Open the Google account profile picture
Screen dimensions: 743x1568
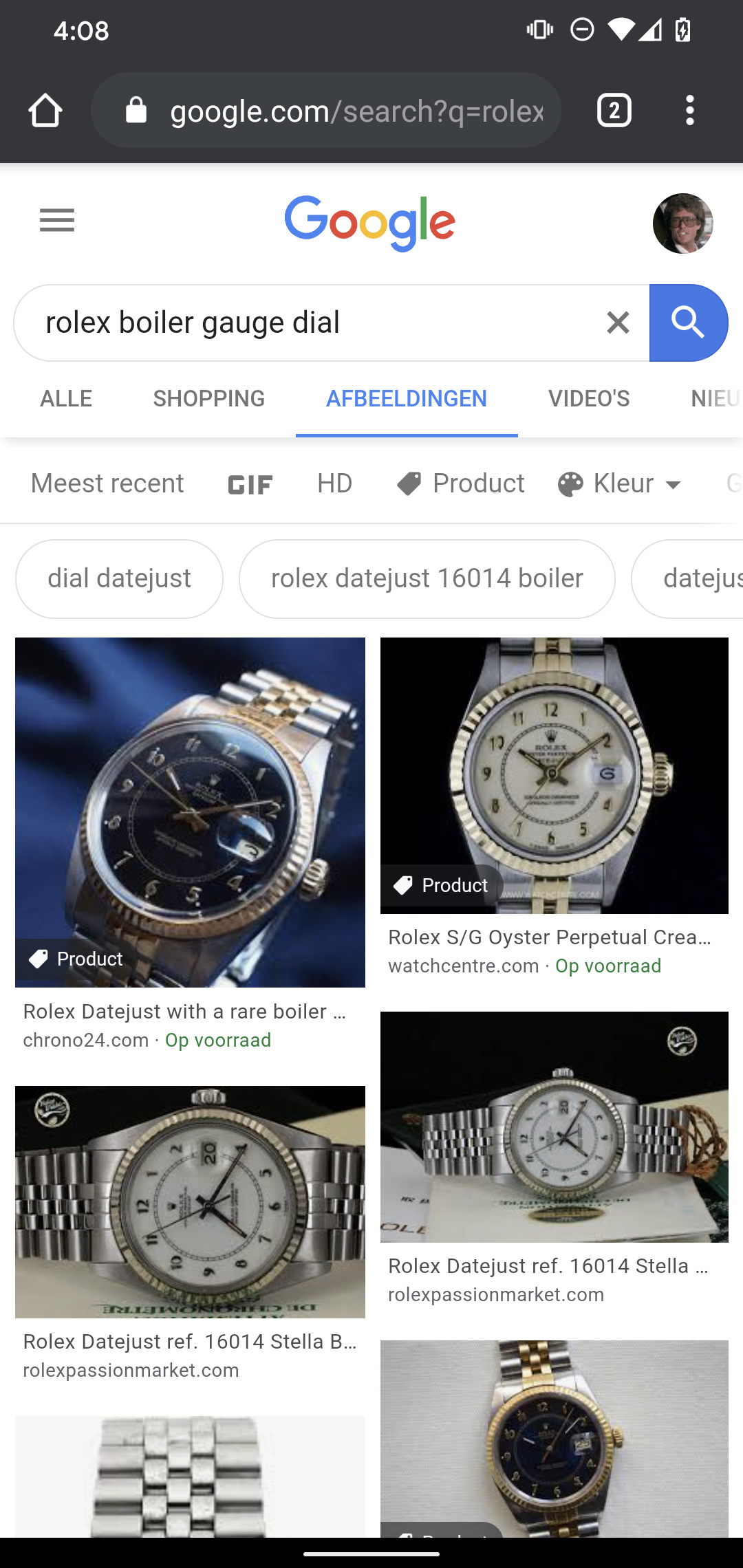click(x=682, y=224)
